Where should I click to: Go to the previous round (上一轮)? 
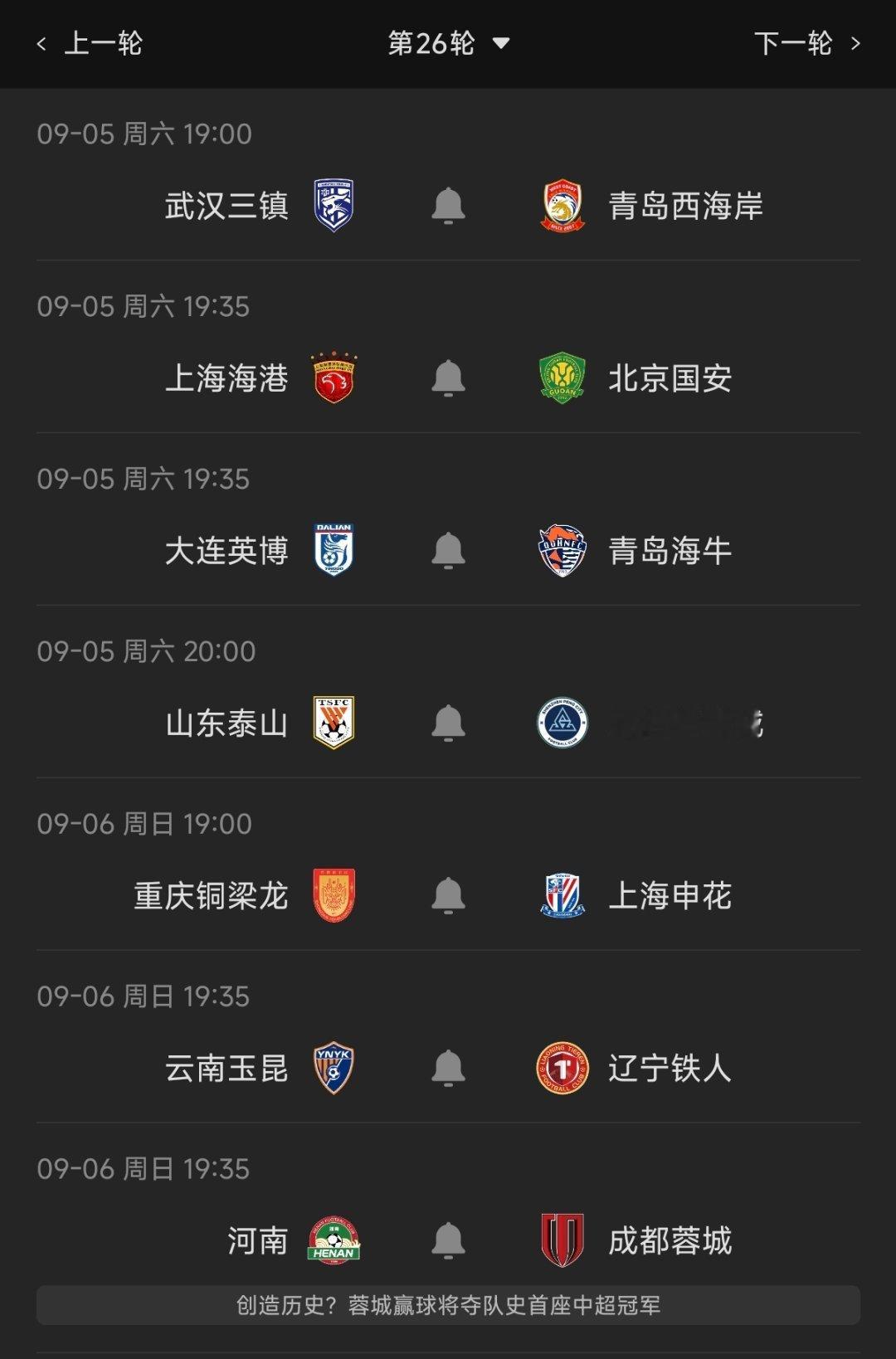pos(90,43)
